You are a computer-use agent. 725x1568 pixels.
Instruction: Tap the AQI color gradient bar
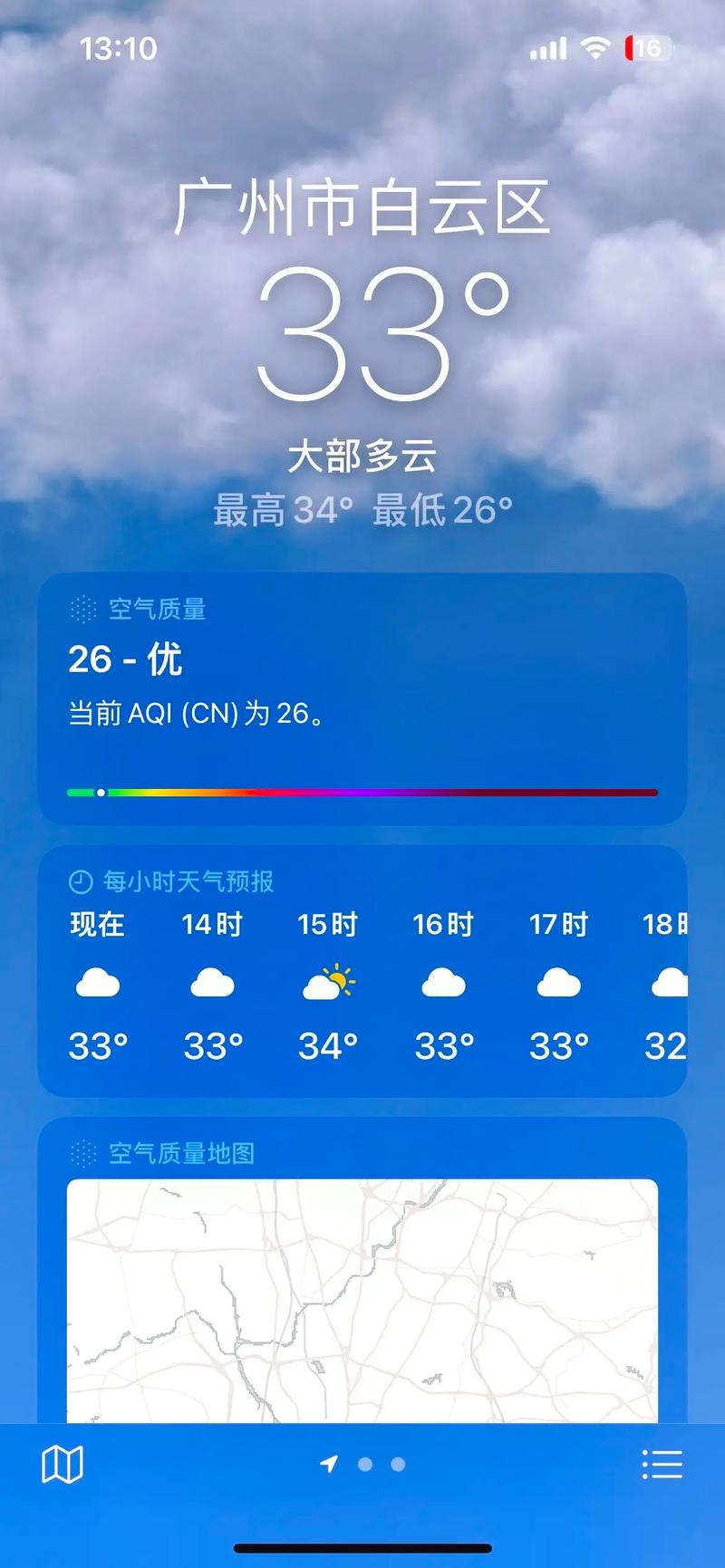click(362, 792)
